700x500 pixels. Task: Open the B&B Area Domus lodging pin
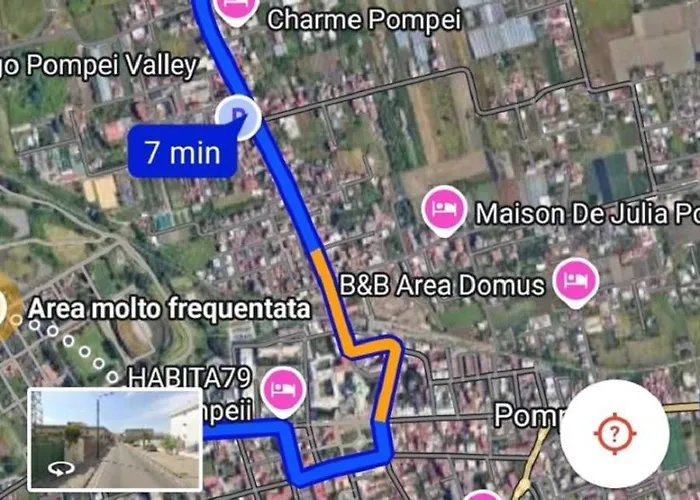[x=576, y=280]
